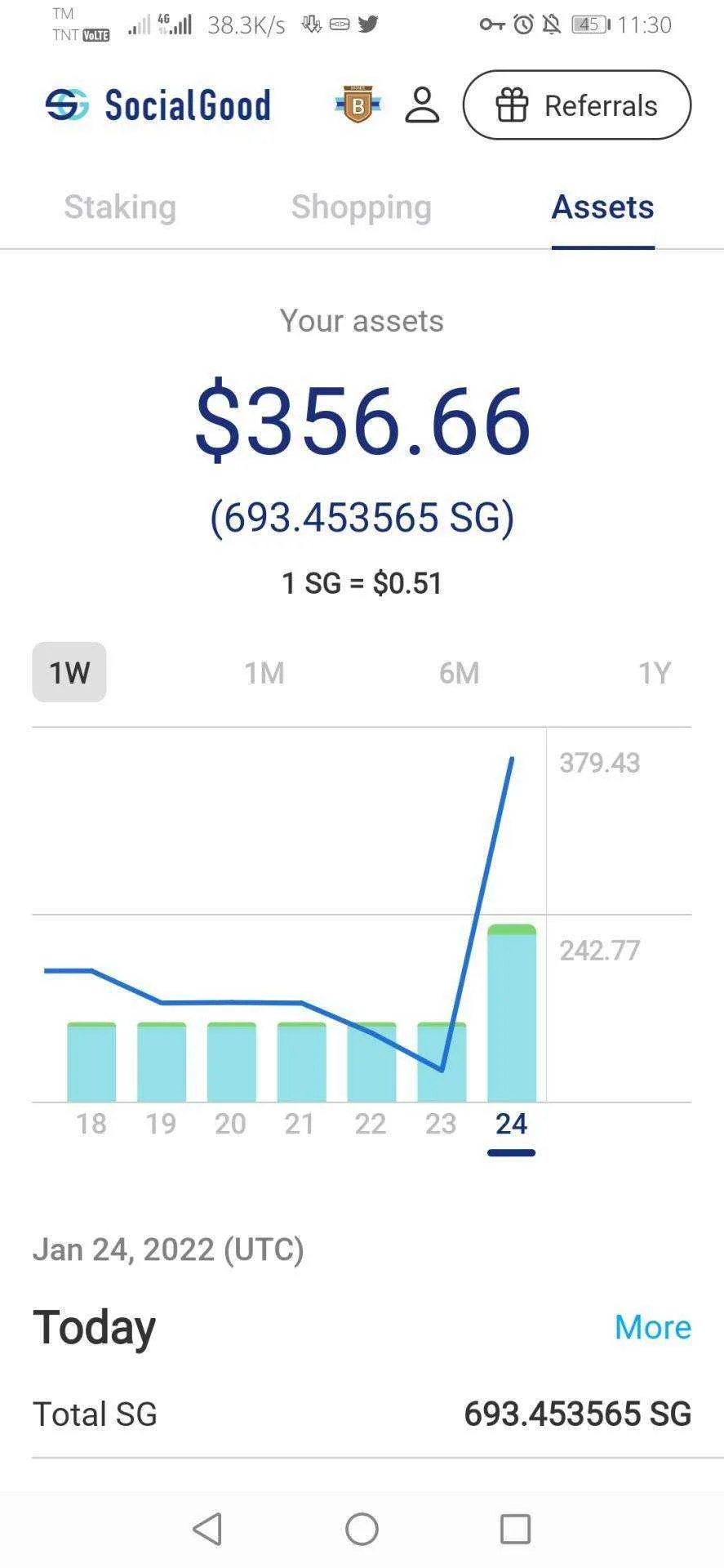
Task: Select day 18 on the chart
Action: pos(91,1124)
